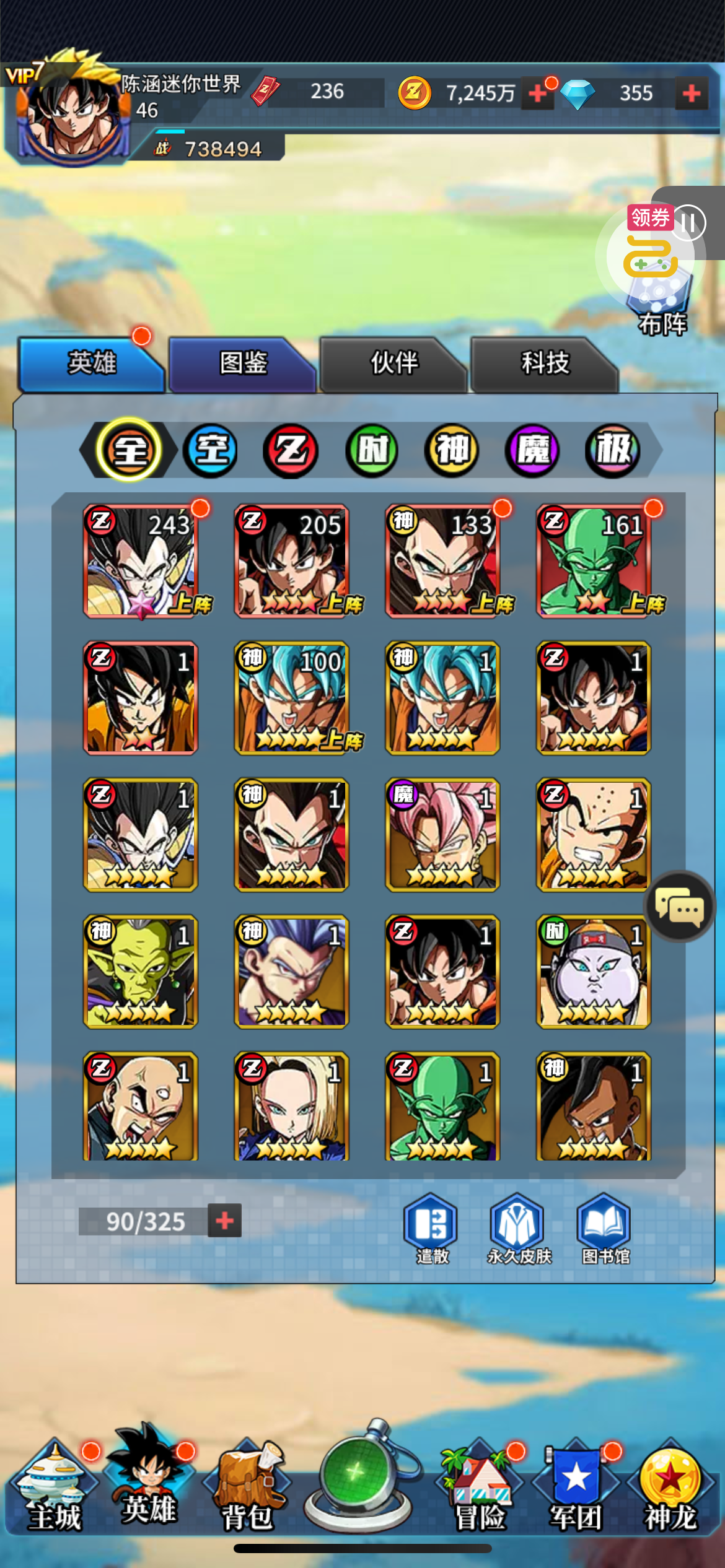Open the level 161 Piccolo hero card
The image size is (725, 1568).
click(594, 562)
